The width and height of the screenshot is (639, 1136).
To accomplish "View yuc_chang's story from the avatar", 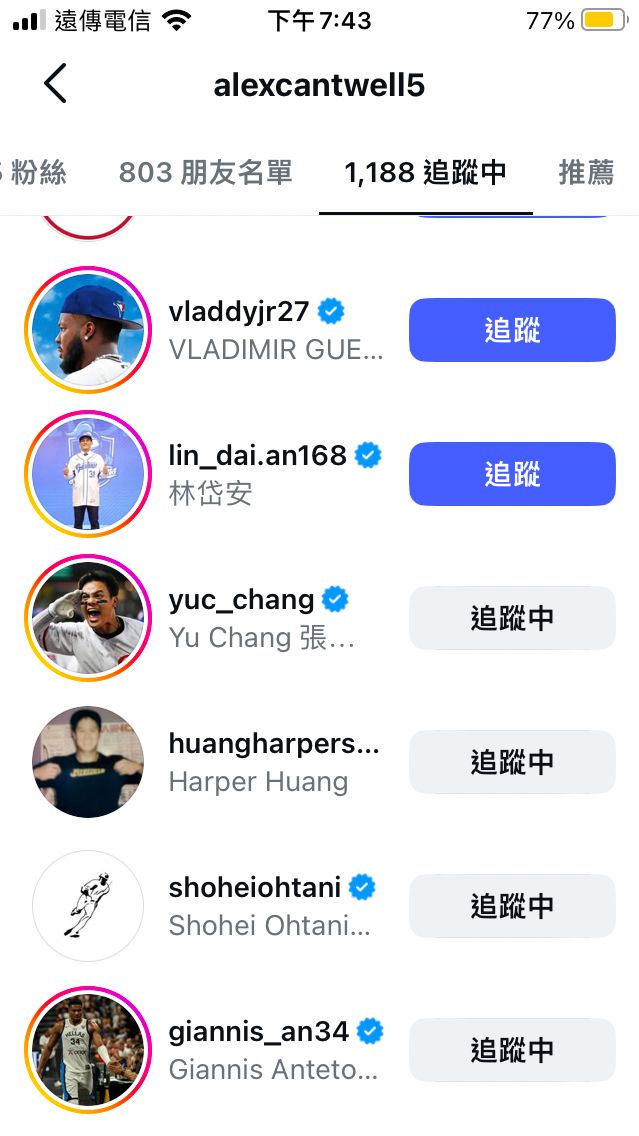I will (x=88, y=618).
